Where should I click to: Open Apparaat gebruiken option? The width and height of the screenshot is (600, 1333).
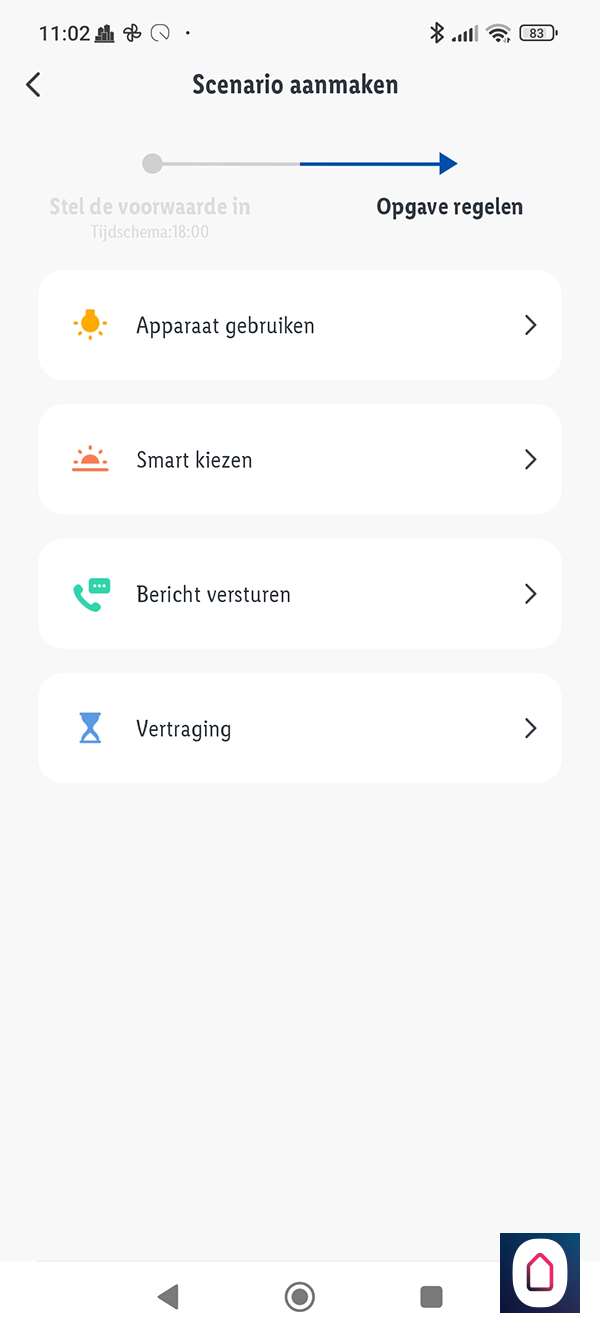click(300, 325)
